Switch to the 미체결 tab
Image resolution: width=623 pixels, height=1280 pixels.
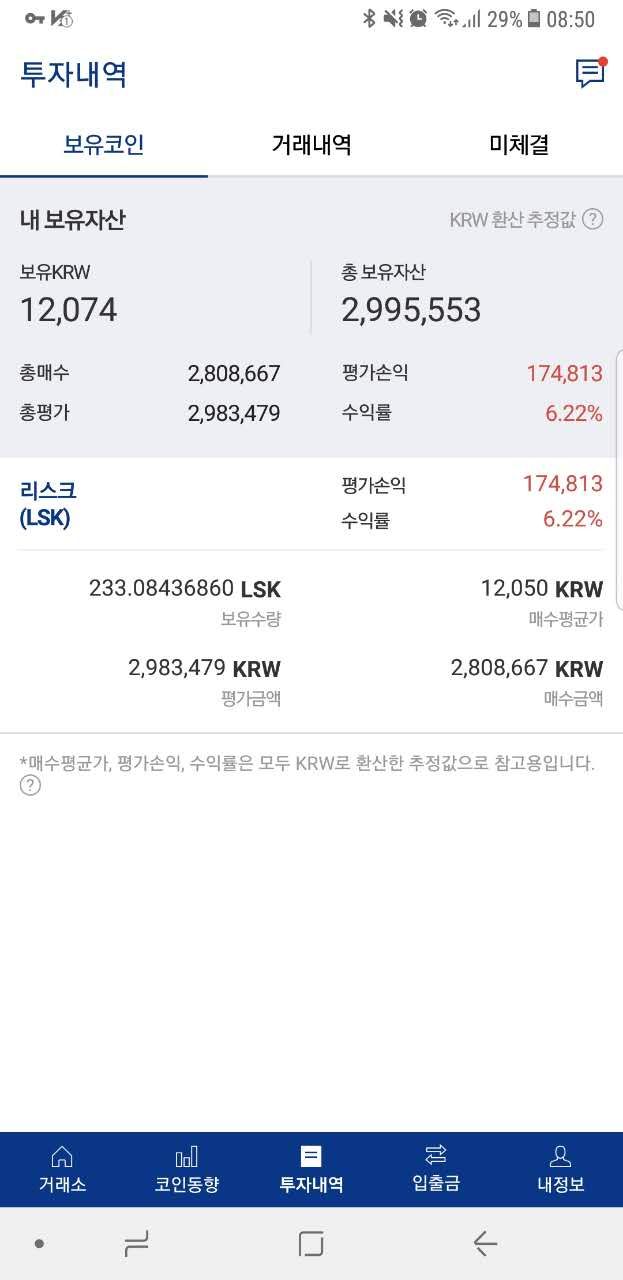point(519,145)
